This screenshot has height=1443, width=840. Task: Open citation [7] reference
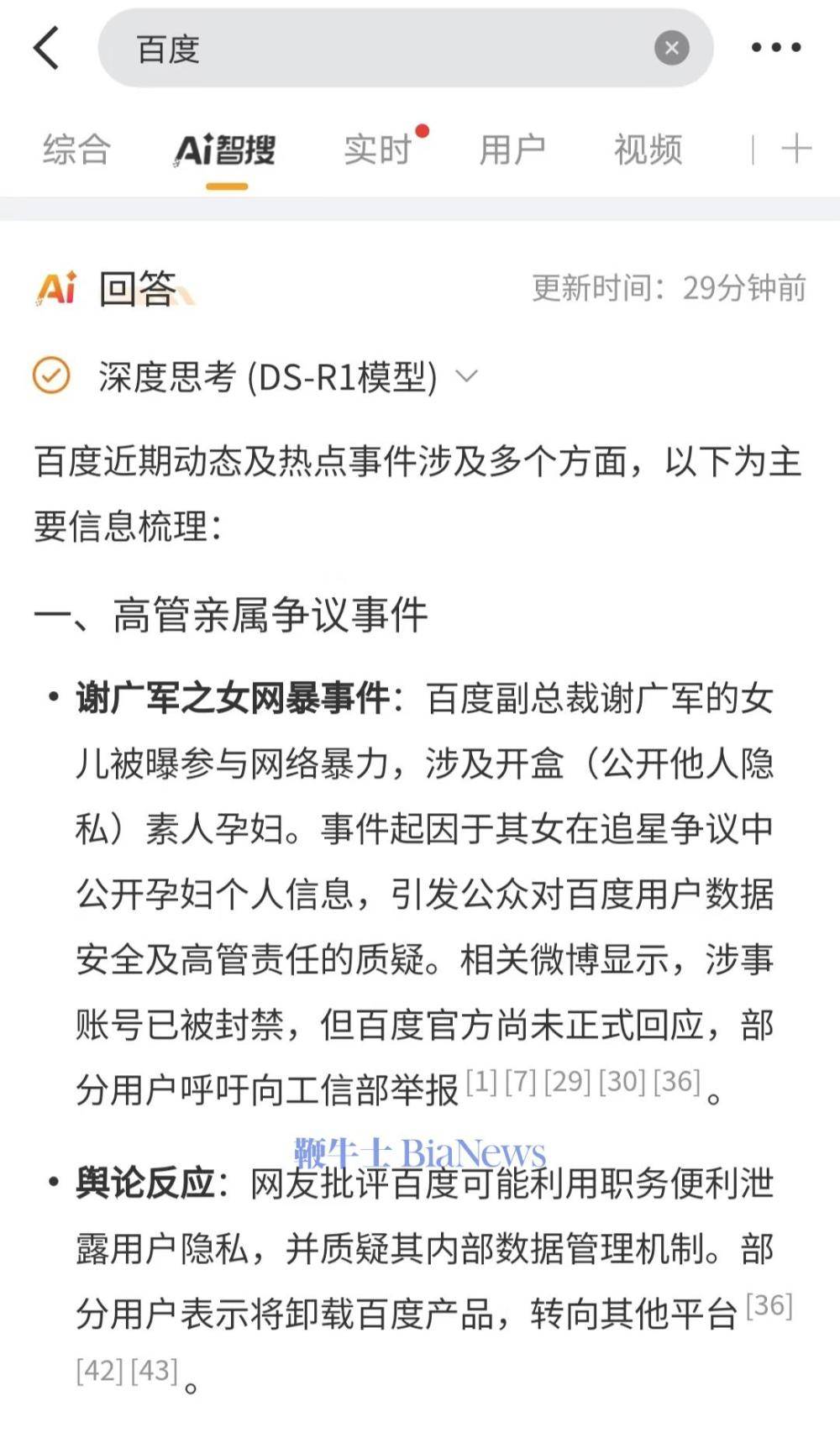[521, 1081]
